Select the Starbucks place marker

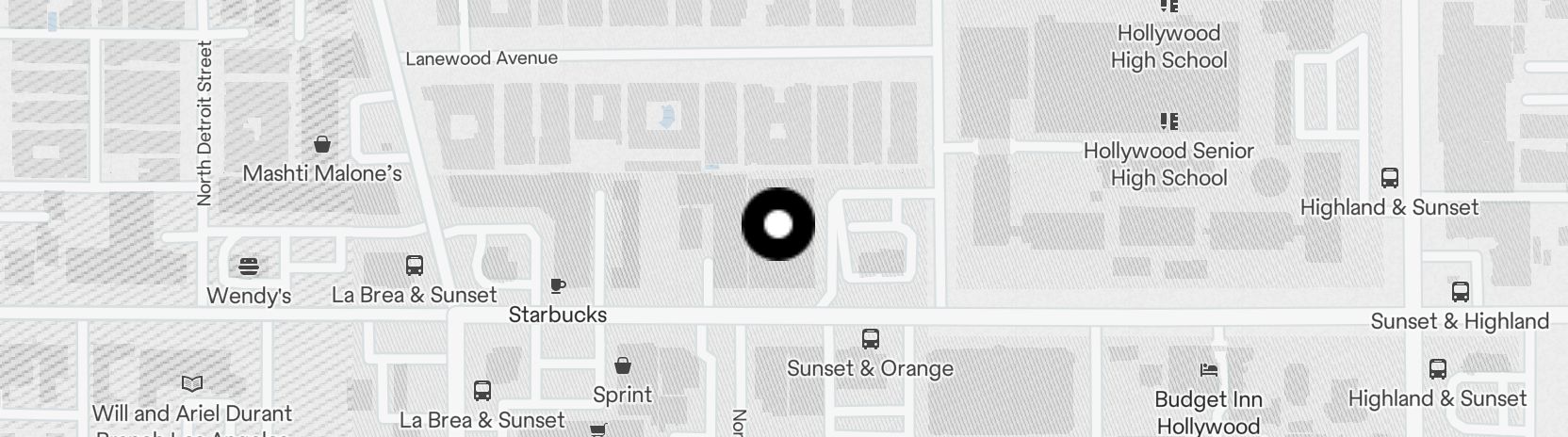pos(558,285)
